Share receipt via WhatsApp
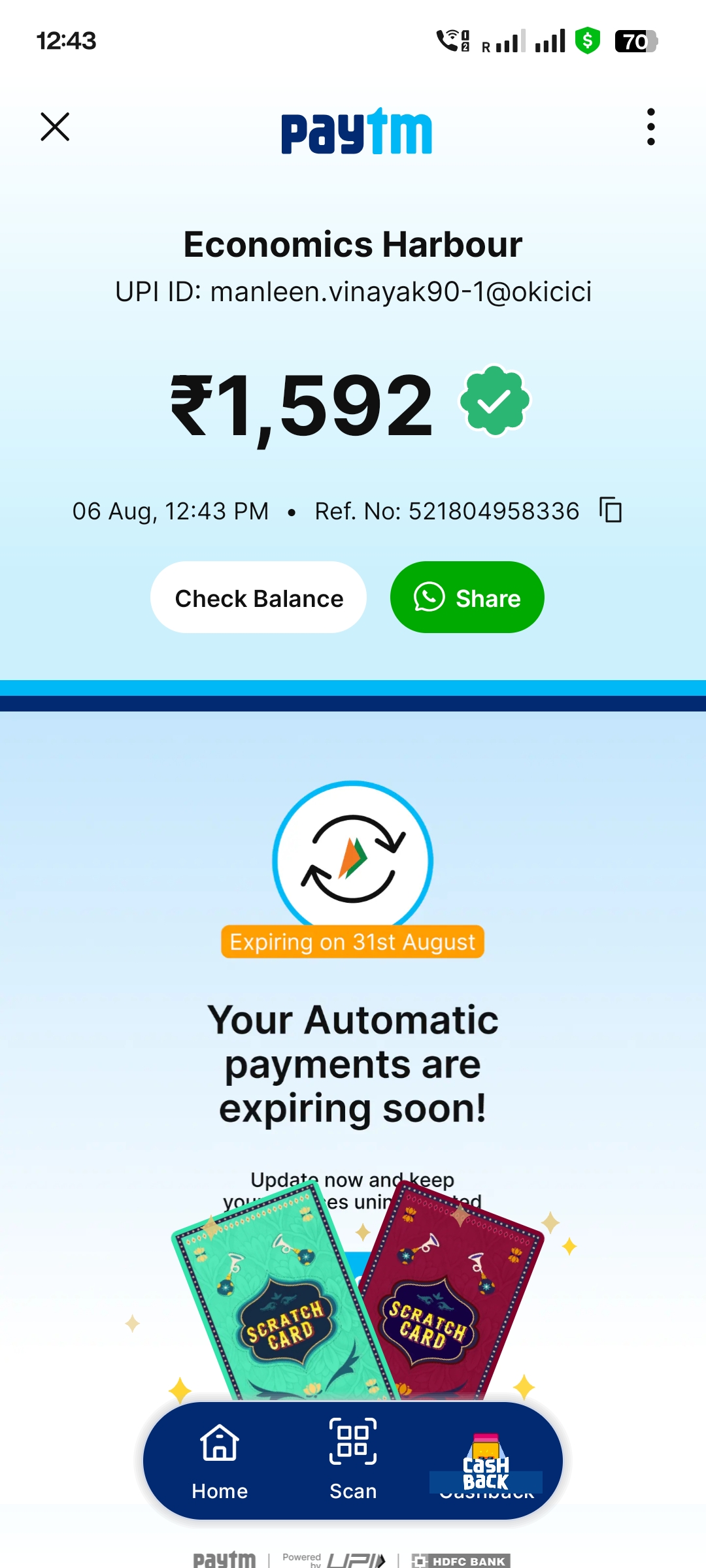 (x=467, y=598)
